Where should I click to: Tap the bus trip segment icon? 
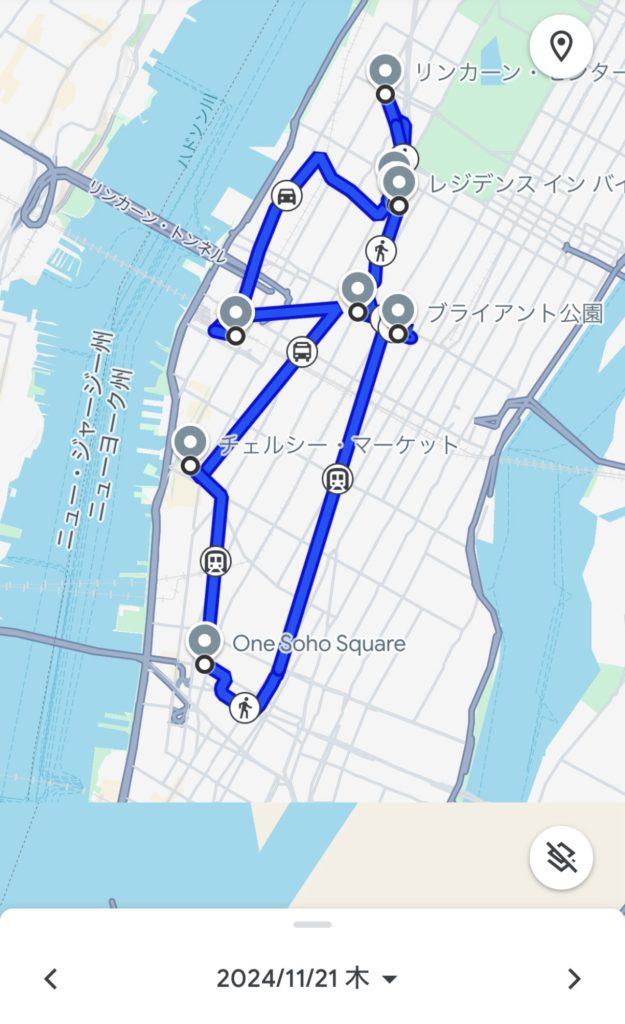tap(301, 351)
